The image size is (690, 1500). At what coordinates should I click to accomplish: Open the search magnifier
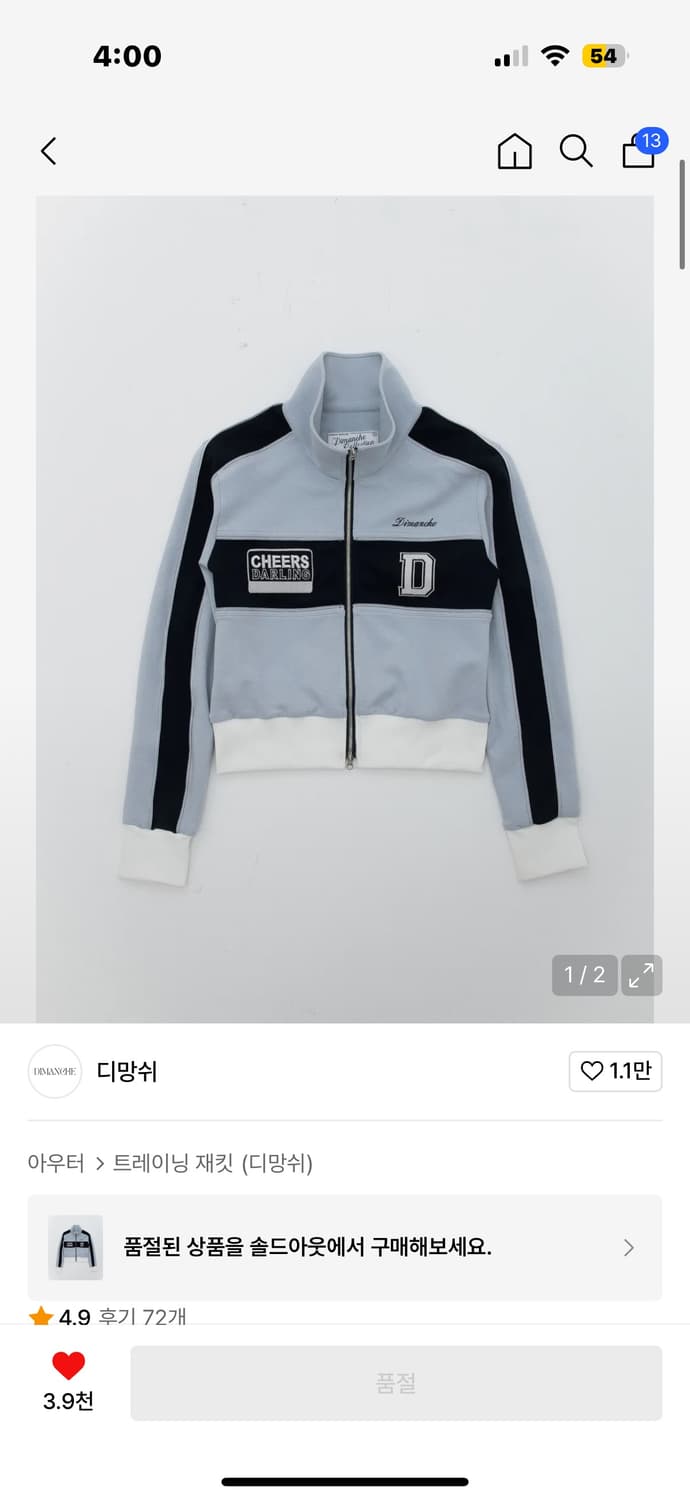[575, 151]
